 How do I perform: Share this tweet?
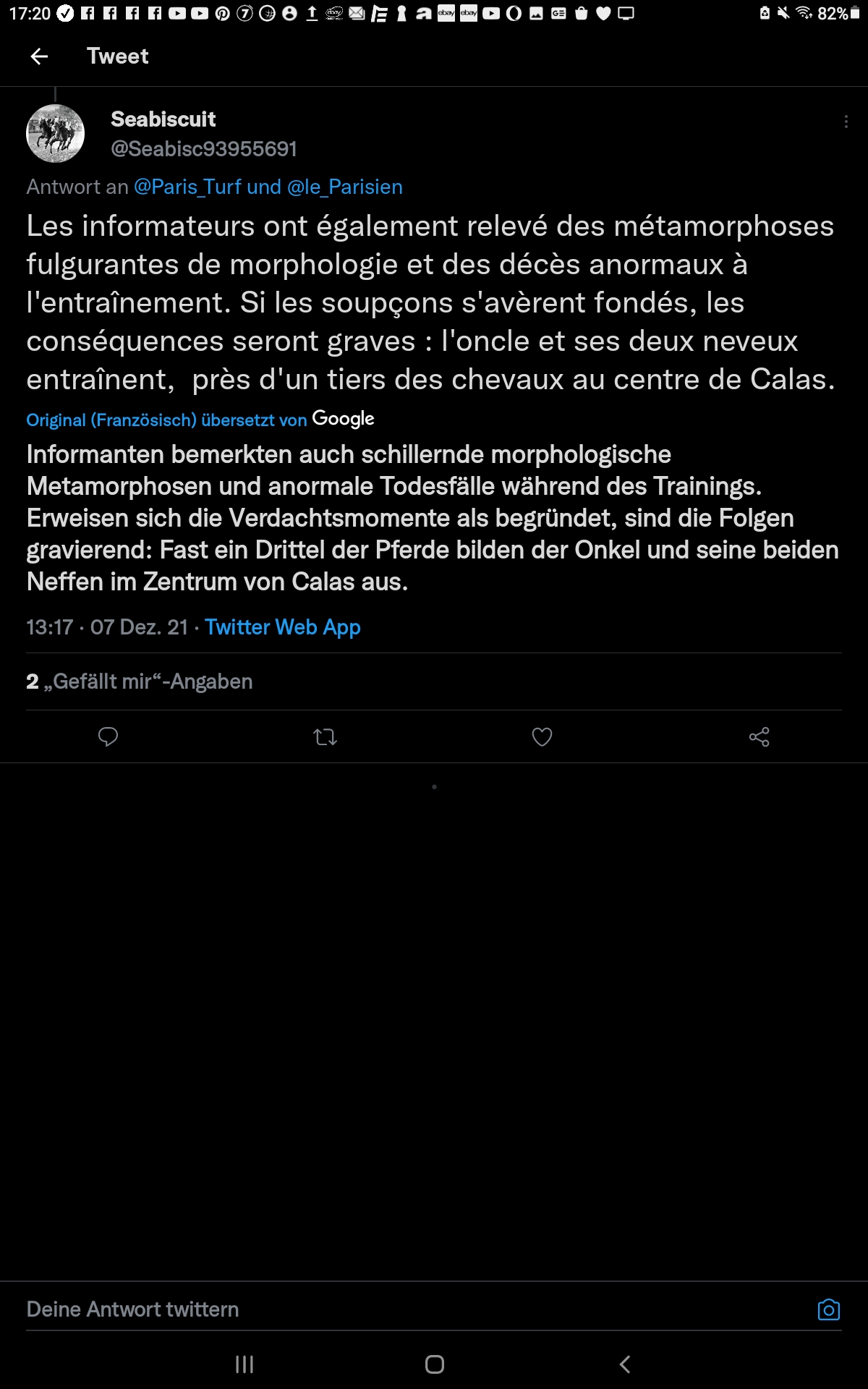759,737
